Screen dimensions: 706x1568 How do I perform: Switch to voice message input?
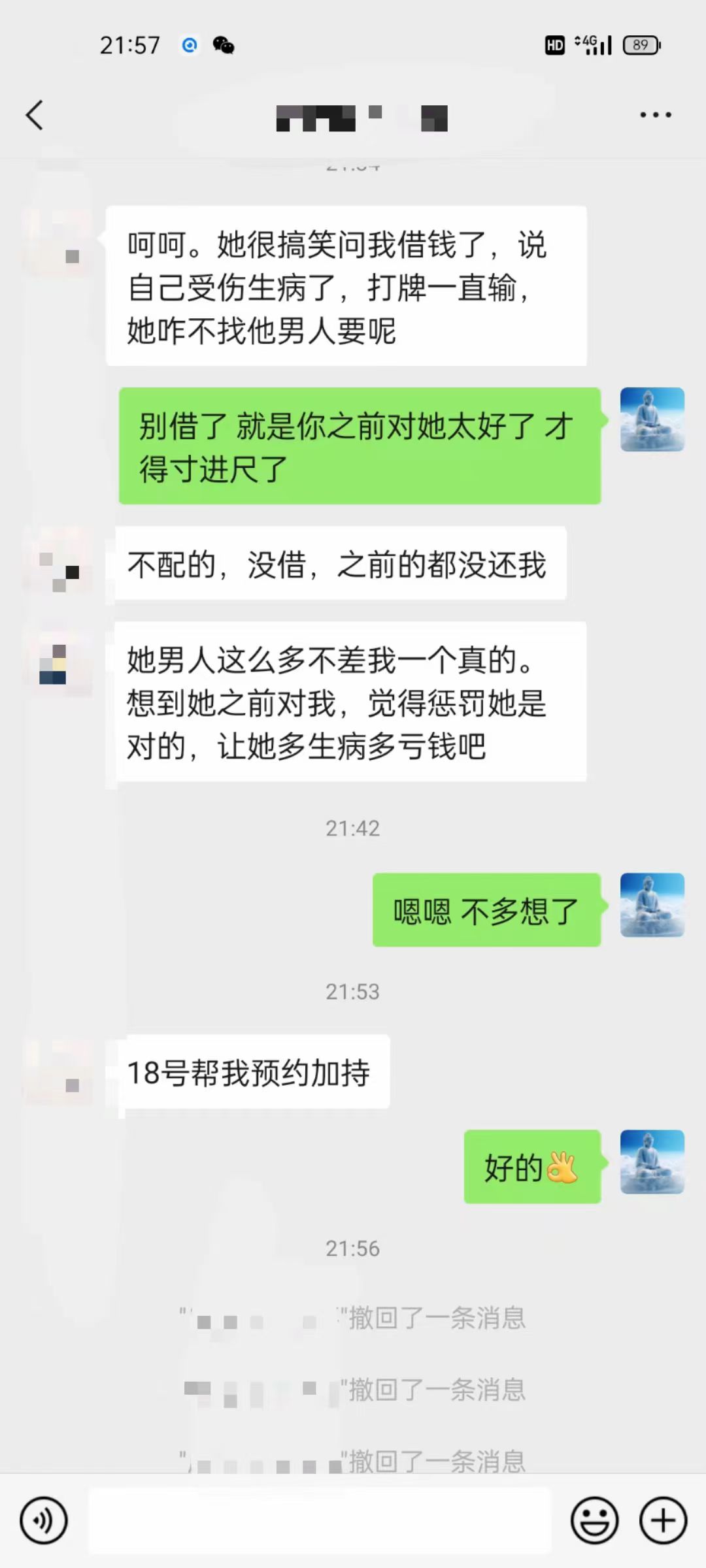pyautogui.click(x=44, y=1520)
